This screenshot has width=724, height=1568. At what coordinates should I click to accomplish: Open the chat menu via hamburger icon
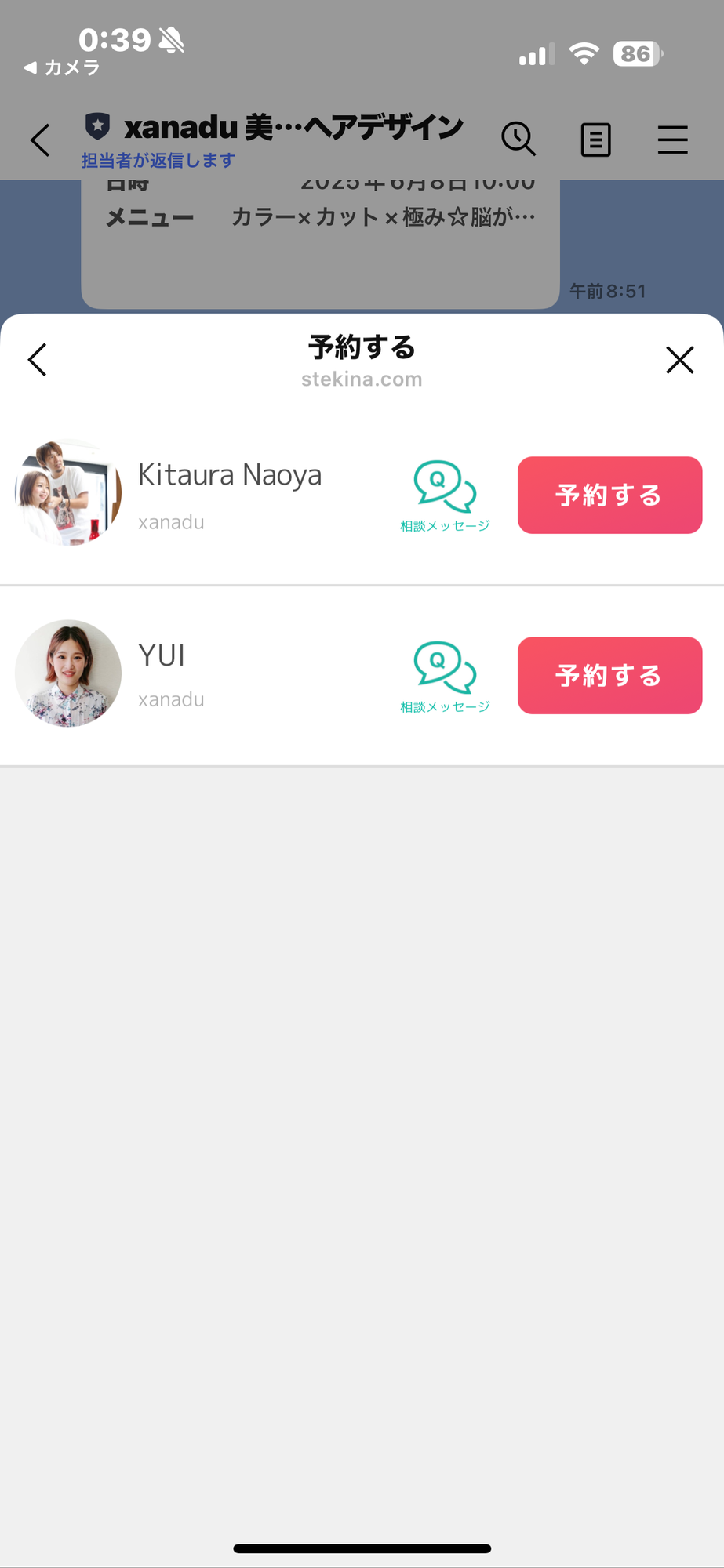tap(672, 139)
